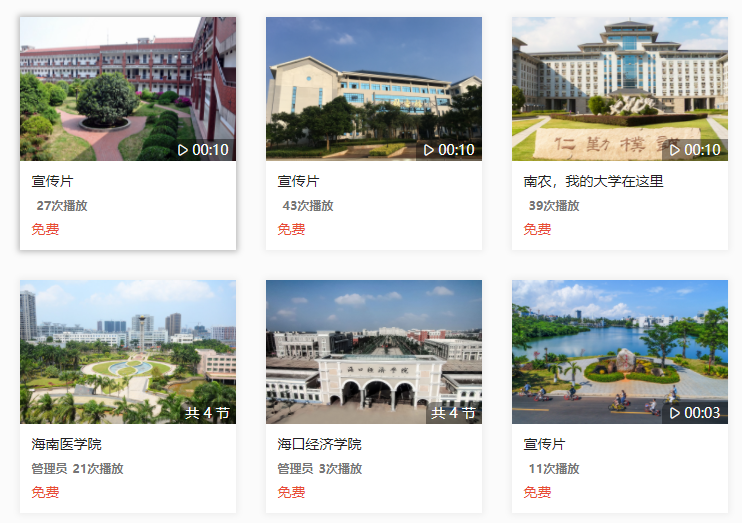This screenshot has width=742, height=523.
Task: Play the 宣传片 card showing 43次播放
Action: (374, 90)
